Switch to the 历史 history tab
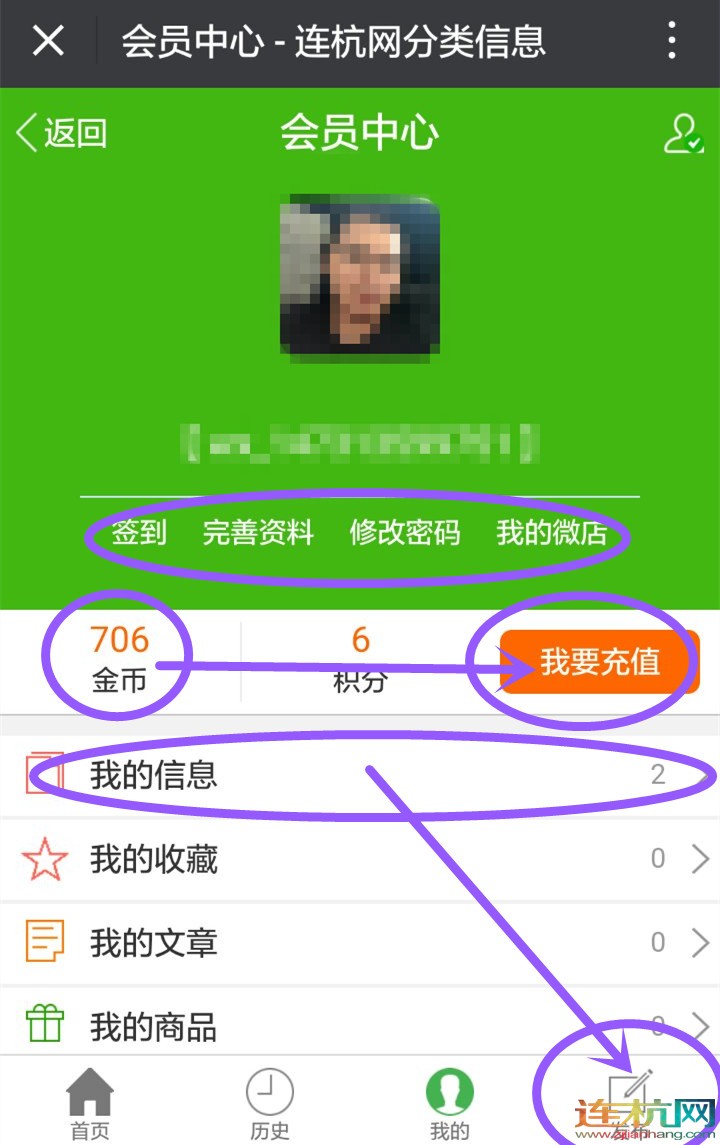720x1145 pixels. [270, 1103]
